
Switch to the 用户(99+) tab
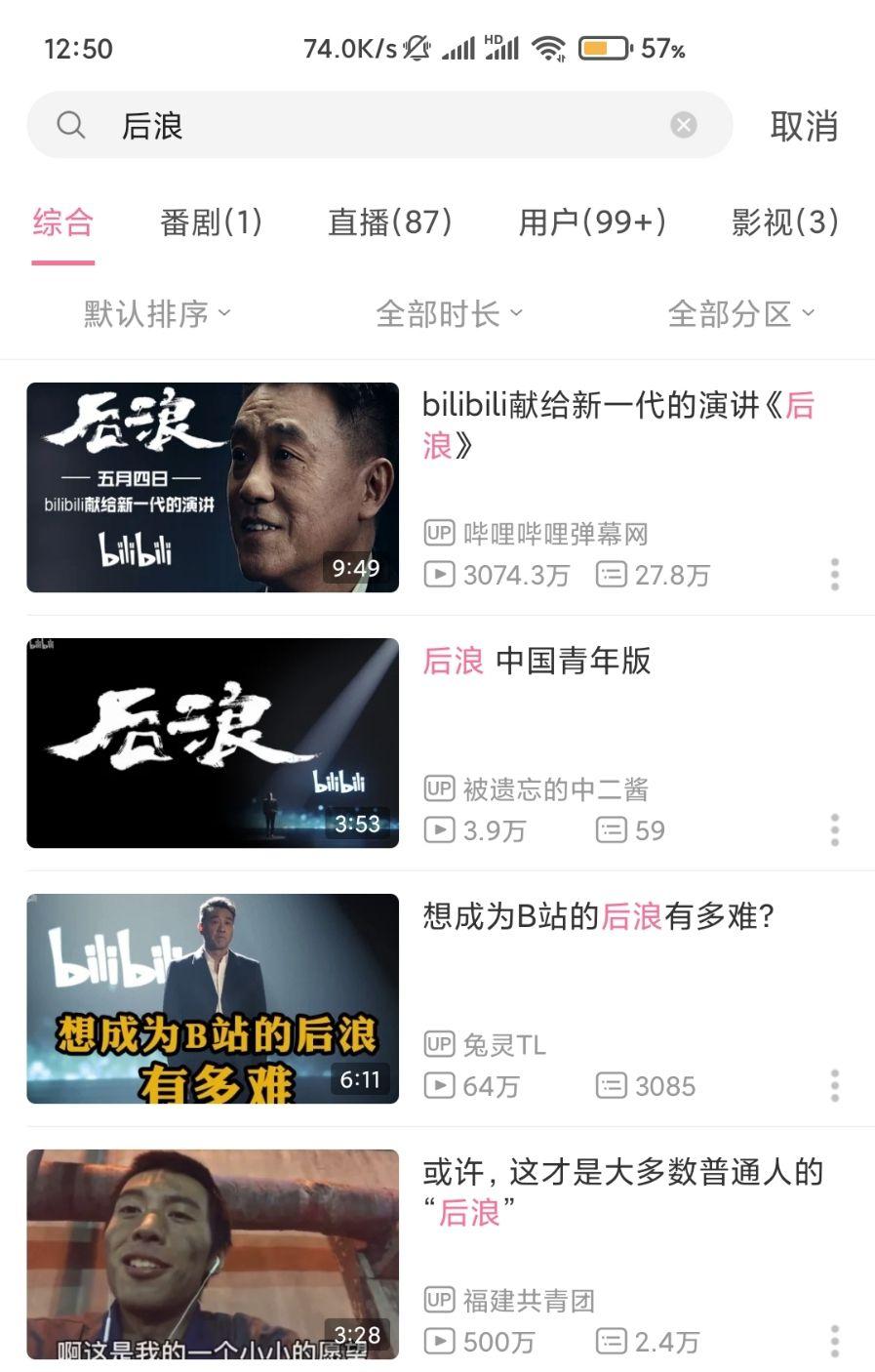[x=592, y=223]
